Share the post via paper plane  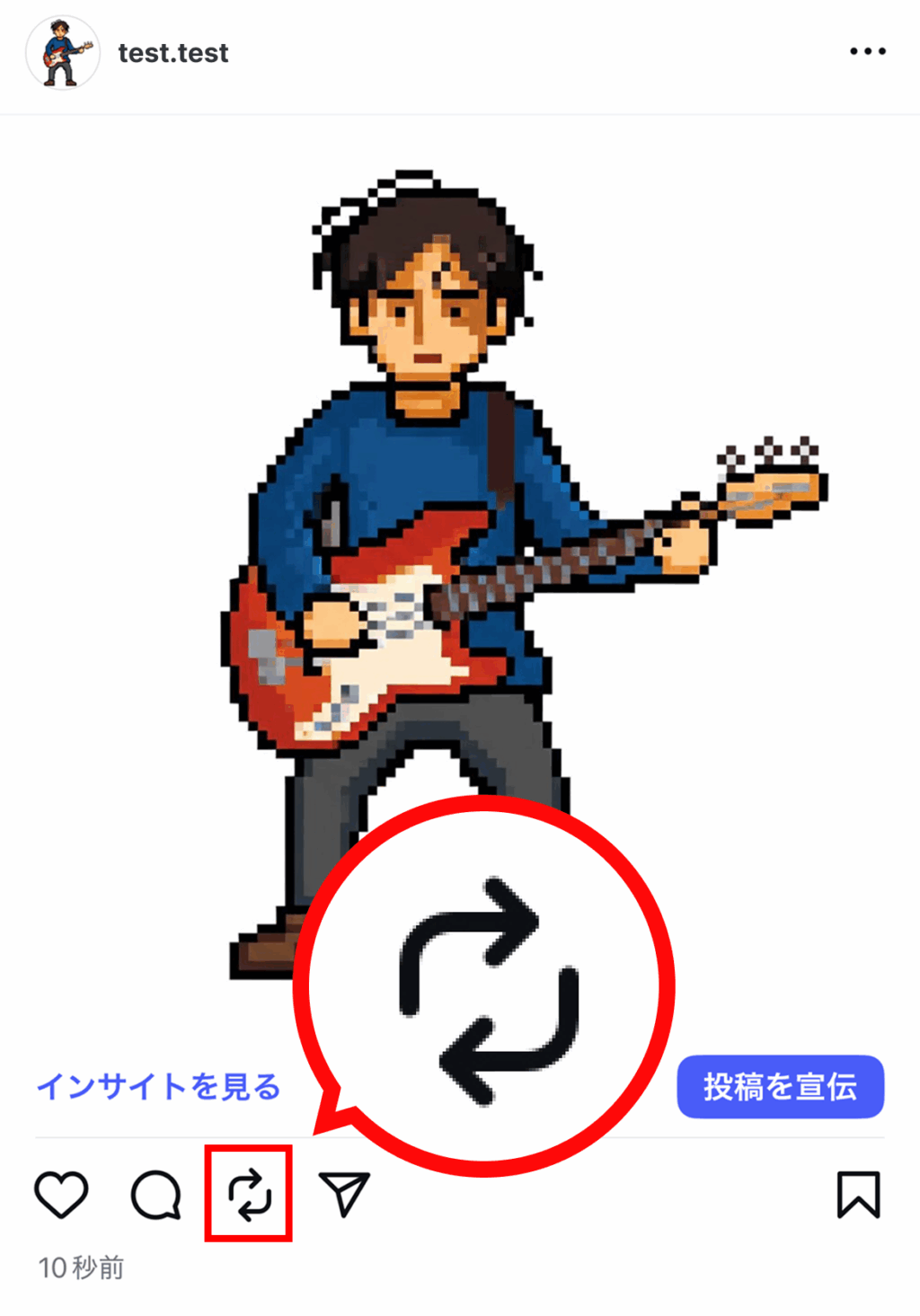click(344, 1195)
